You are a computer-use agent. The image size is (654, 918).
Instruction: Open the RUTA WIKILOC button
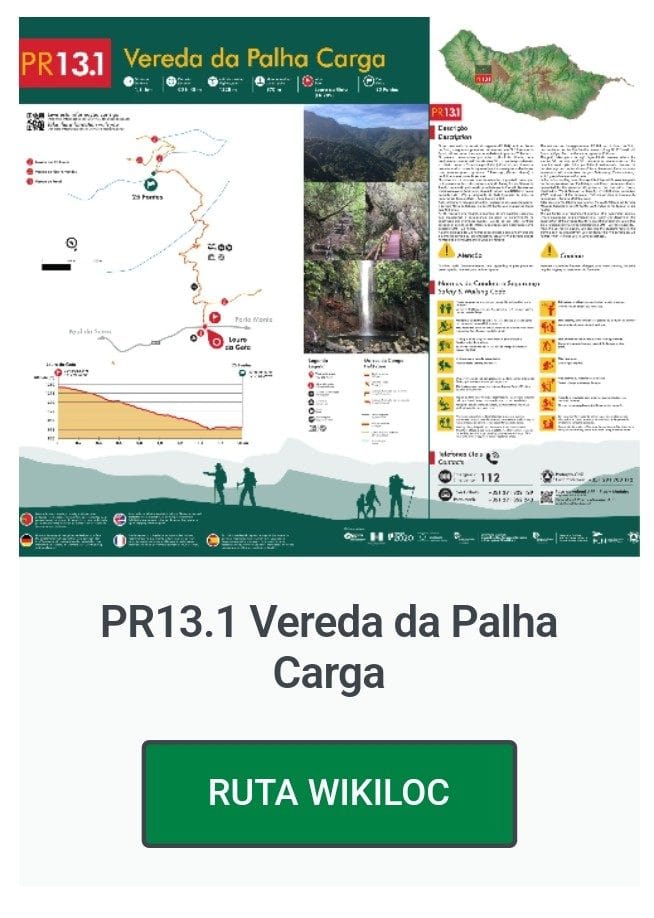(x=329, y=792)
